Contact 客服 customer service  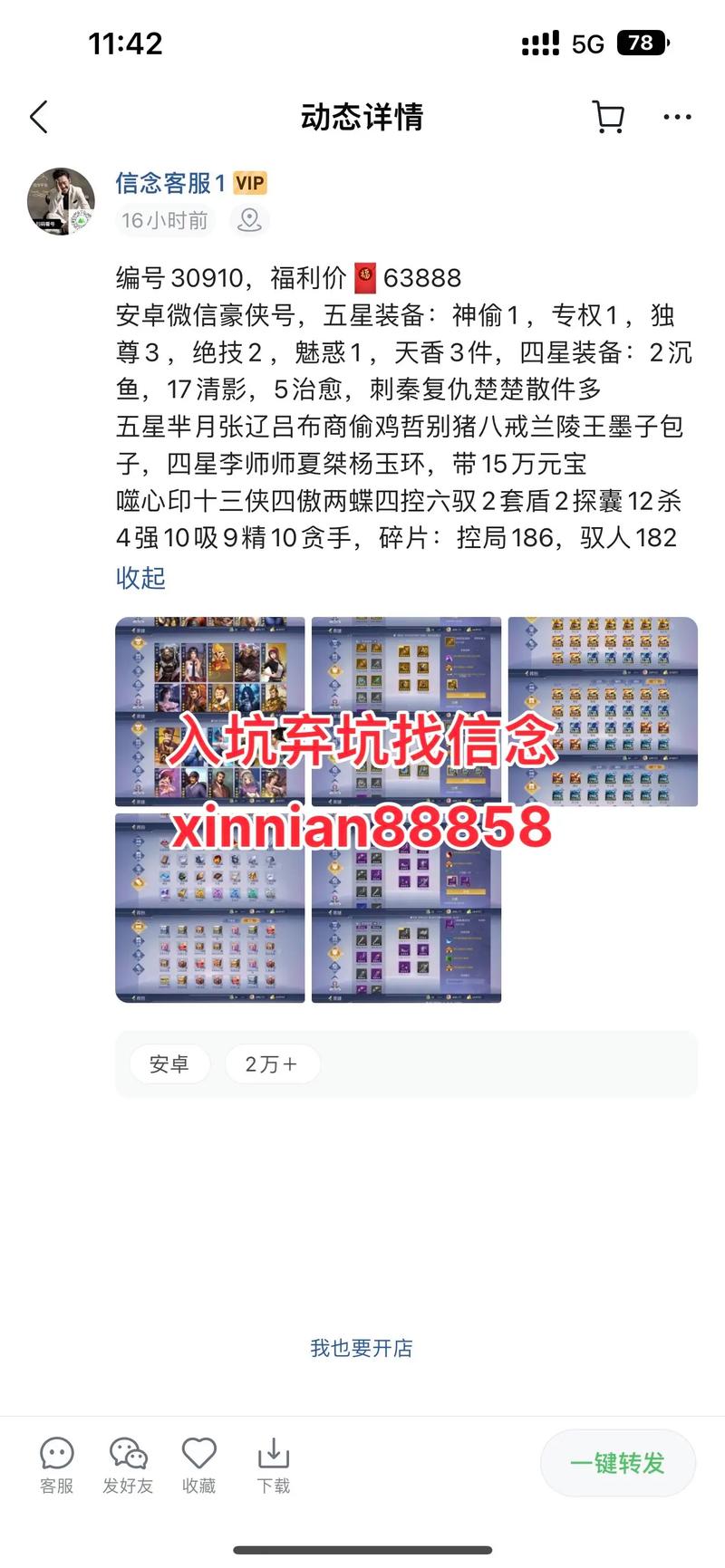click(x=56, y=1465)
